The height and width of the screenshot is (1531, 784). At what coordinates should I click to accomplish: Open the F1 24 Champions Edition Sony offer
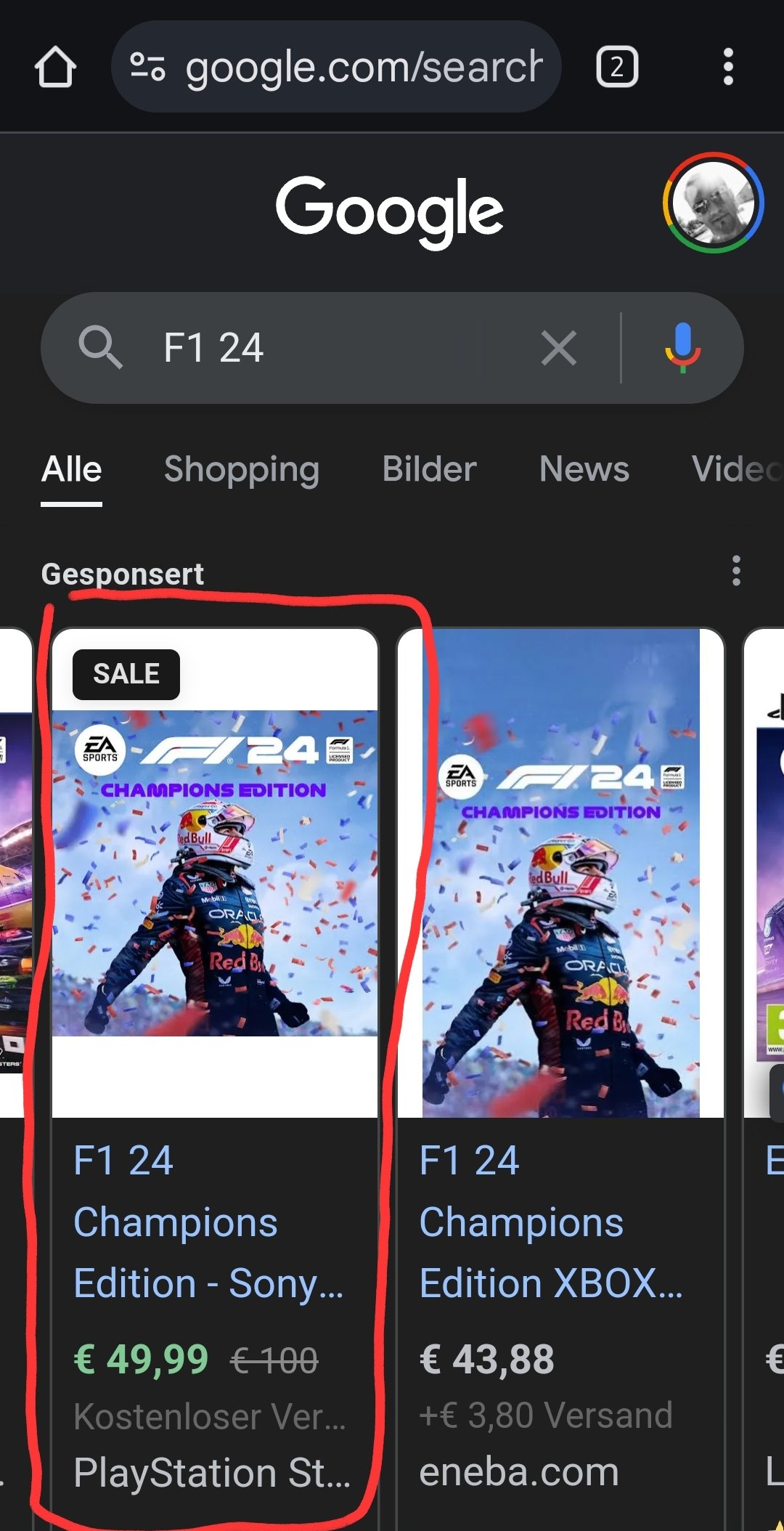(215, 1220)
